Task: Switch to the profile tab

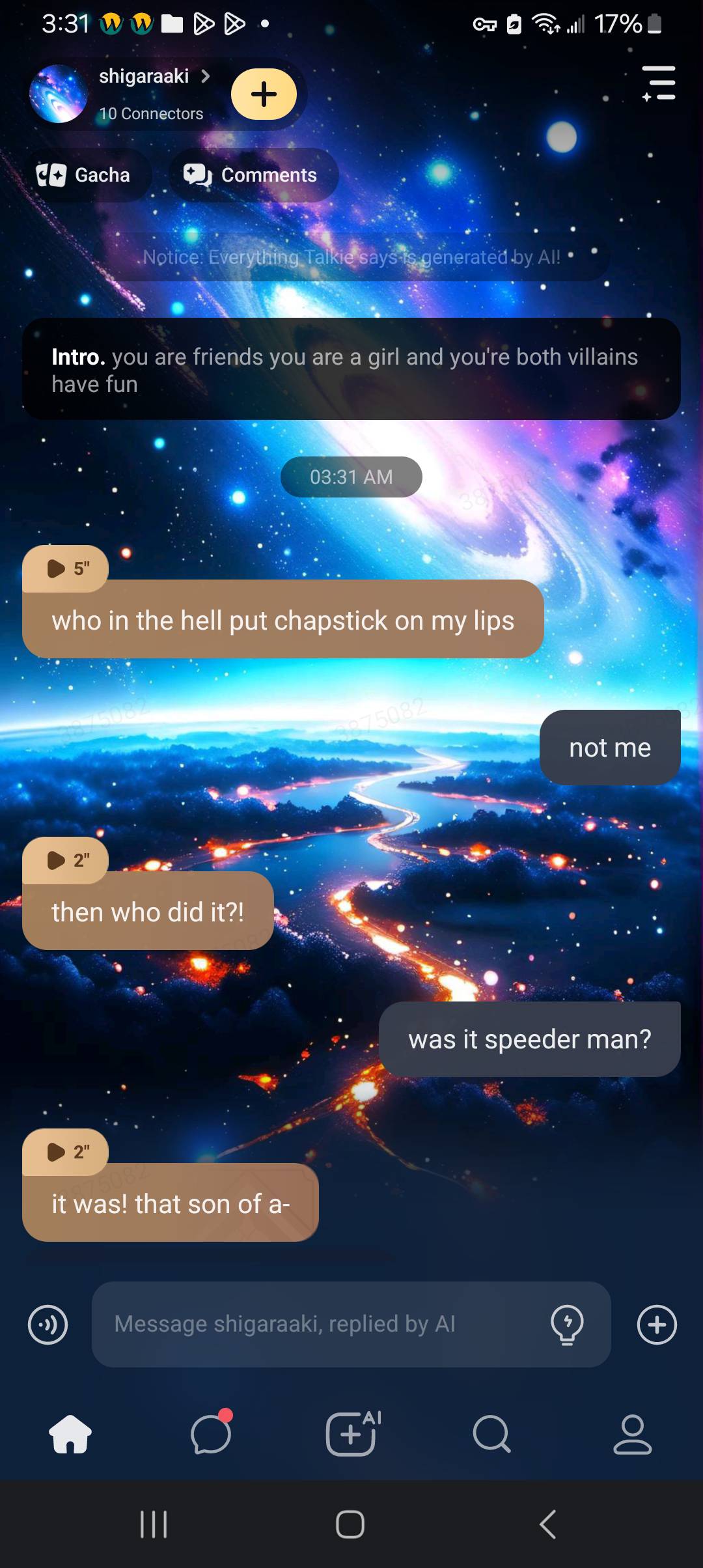Action: point(632,1434)
